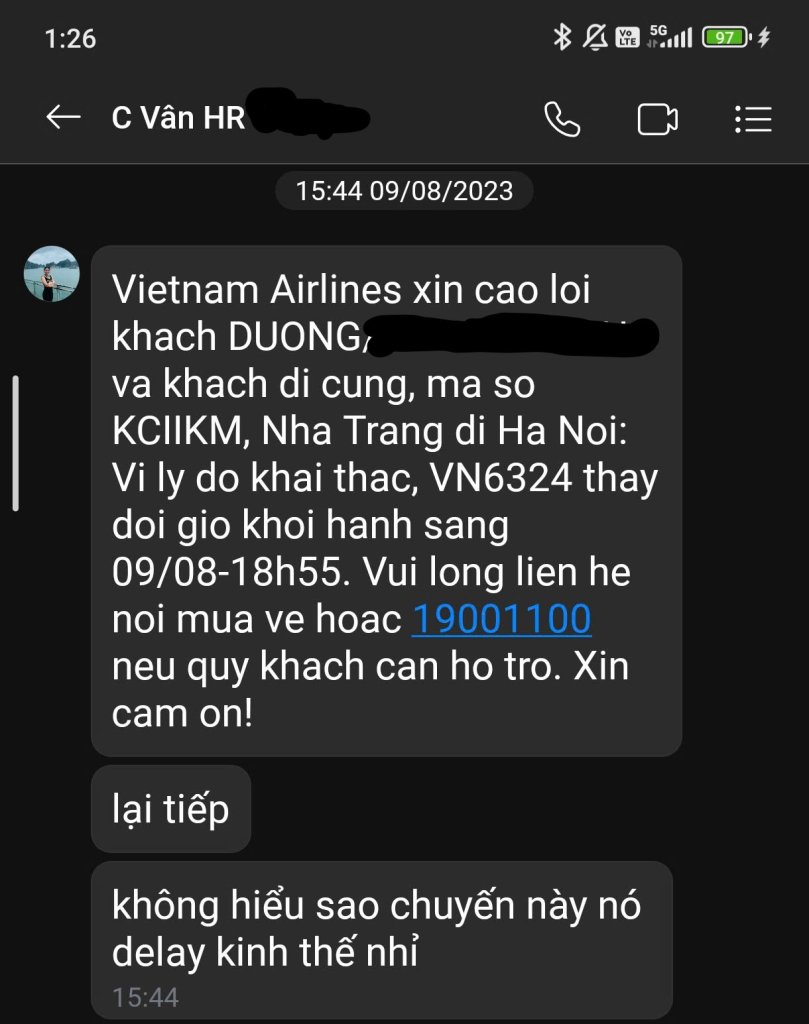Tap the 19001100 phone number link
This screenshot has height=1024, width=809.
click(501, 620)
